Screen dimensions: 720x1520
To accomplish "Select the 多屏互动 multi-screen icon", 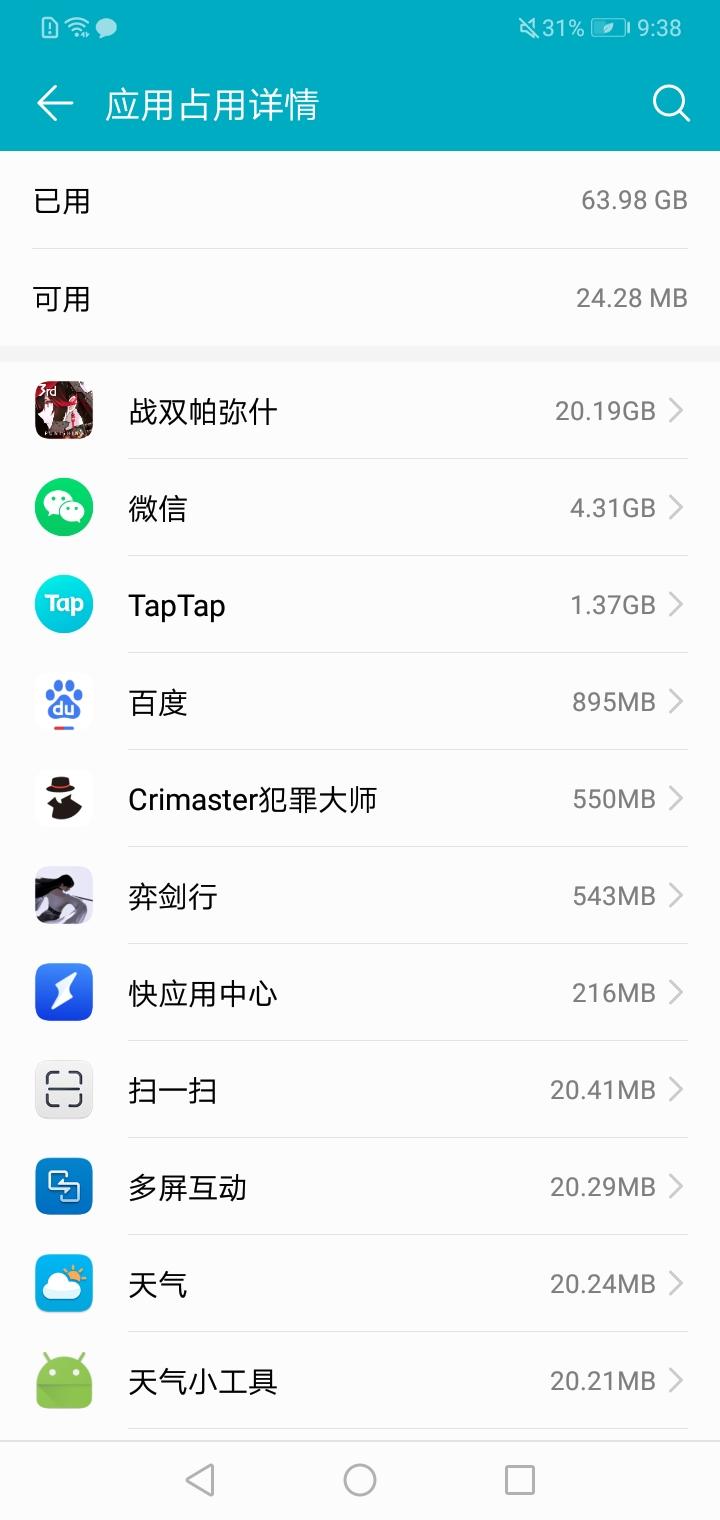I will coord(63,1186).
